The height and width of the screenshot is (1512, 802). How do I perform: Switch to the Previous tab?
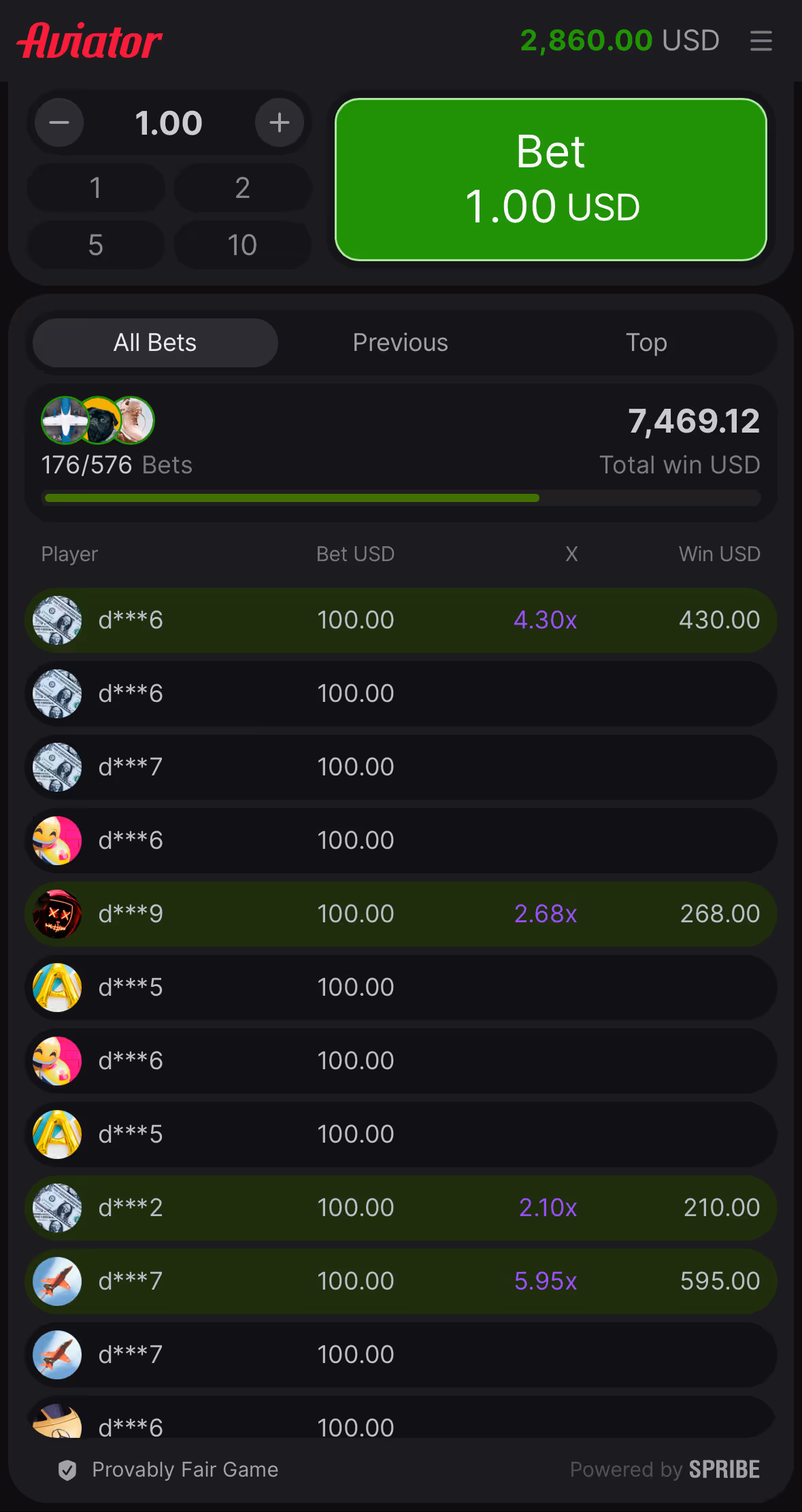(x=401, y=343)
